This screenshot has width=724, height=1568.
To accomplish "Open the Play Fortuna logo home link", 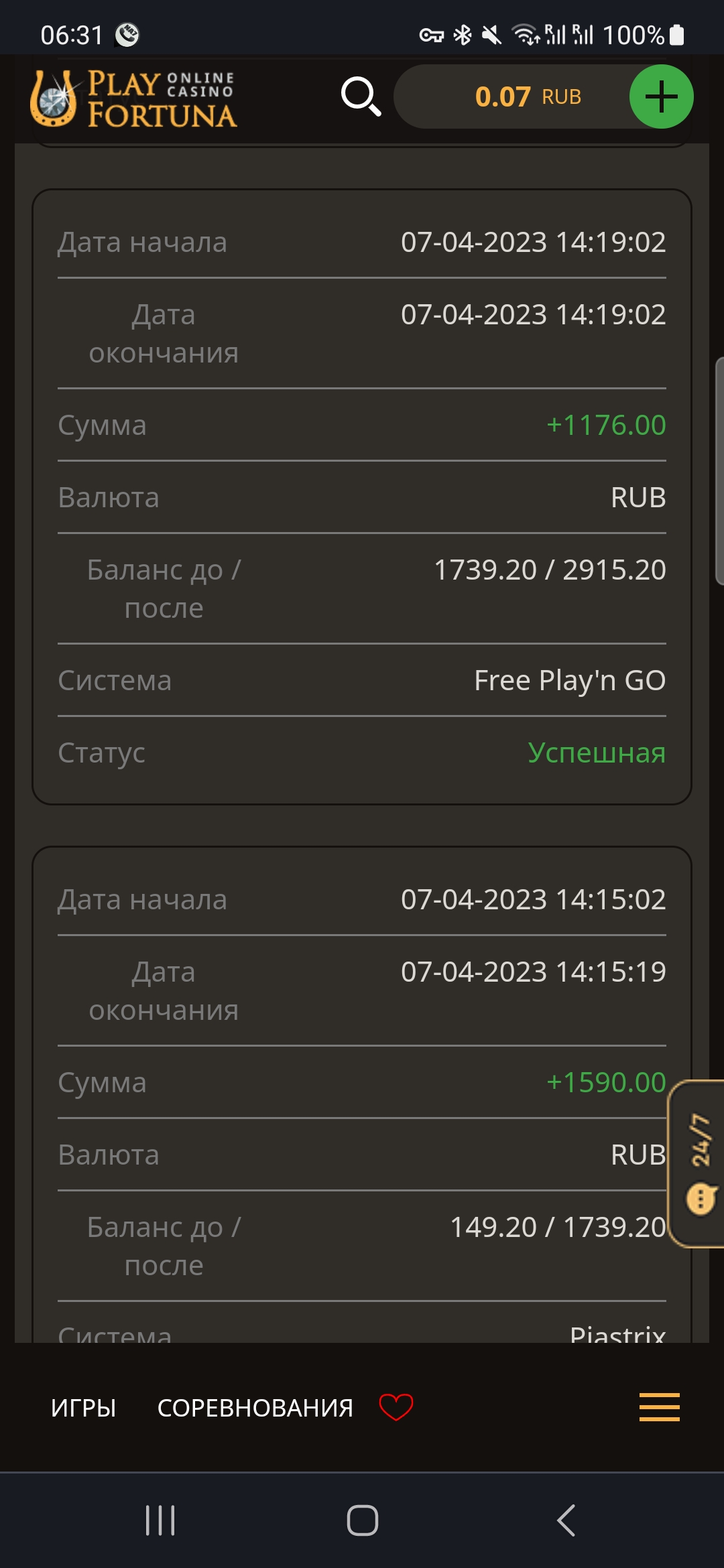I will (134, 99).
